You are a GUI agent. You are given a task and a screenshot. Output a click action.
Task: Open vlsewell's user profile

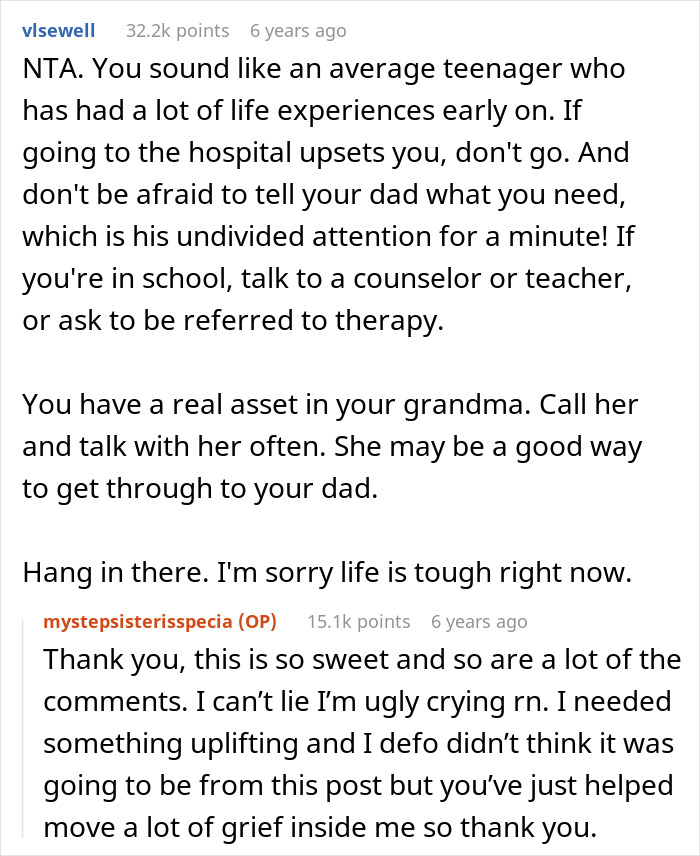[x=59, y=31]
